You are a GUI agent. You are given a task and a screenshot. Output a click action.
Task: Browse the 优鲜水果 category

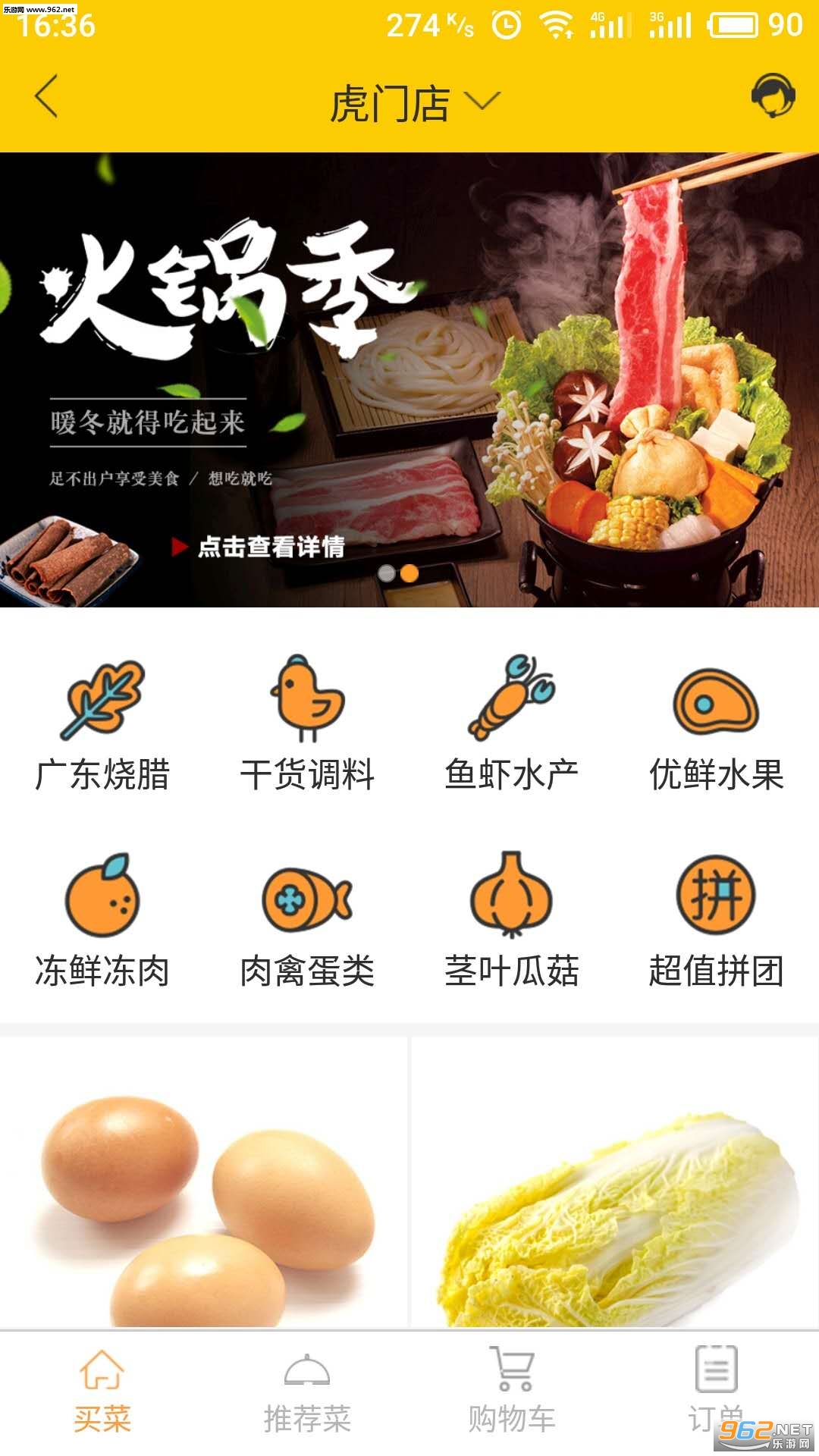point(717,724)
